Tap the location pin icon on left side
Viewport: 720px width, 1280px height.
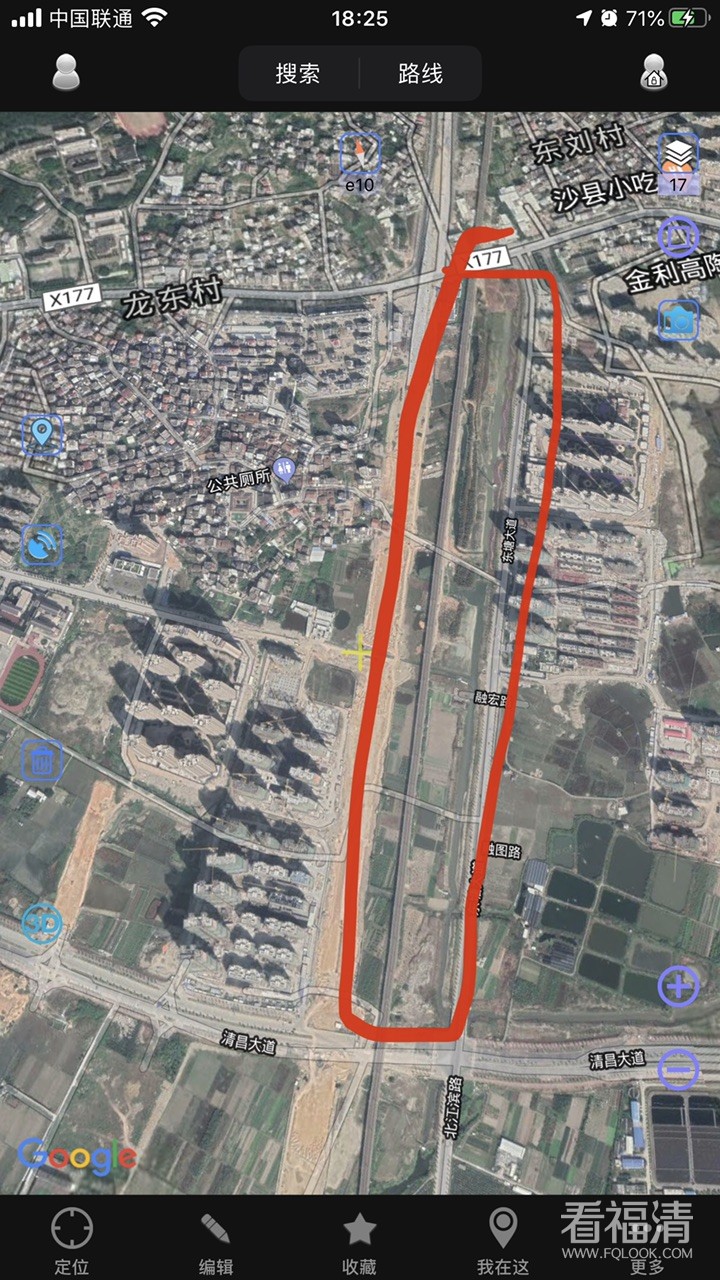(x=42, y=434)
